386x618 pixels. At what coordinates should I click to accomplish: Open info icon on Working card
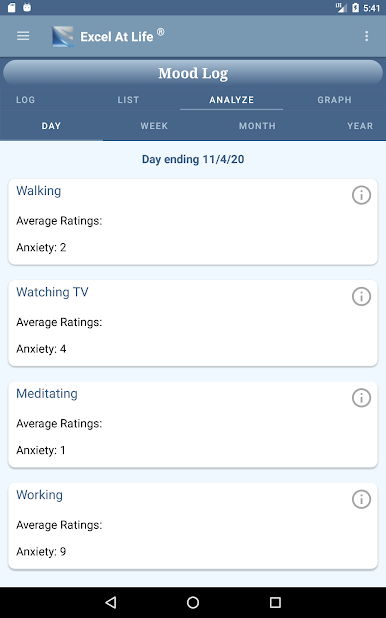361,499
